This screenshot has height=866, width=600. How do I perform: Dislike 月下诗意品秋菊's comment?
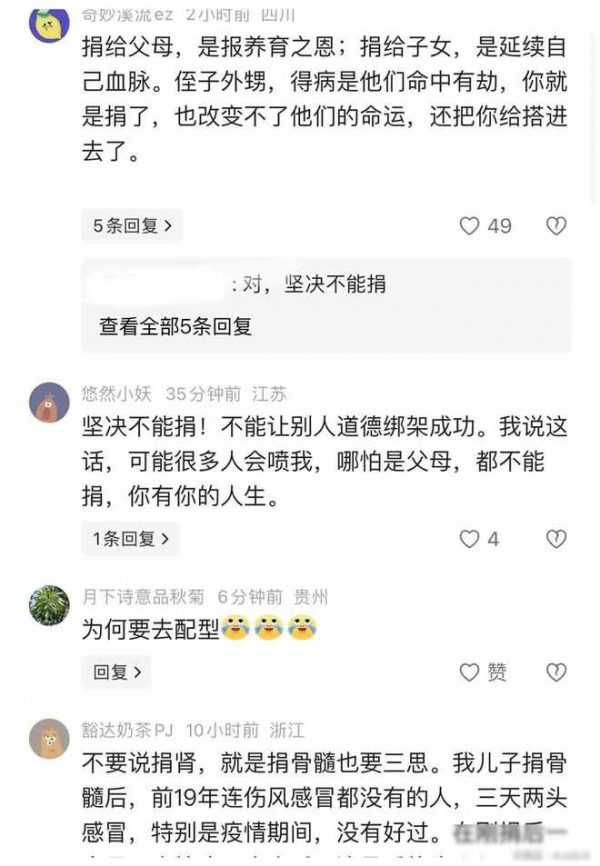pos(556,672)
